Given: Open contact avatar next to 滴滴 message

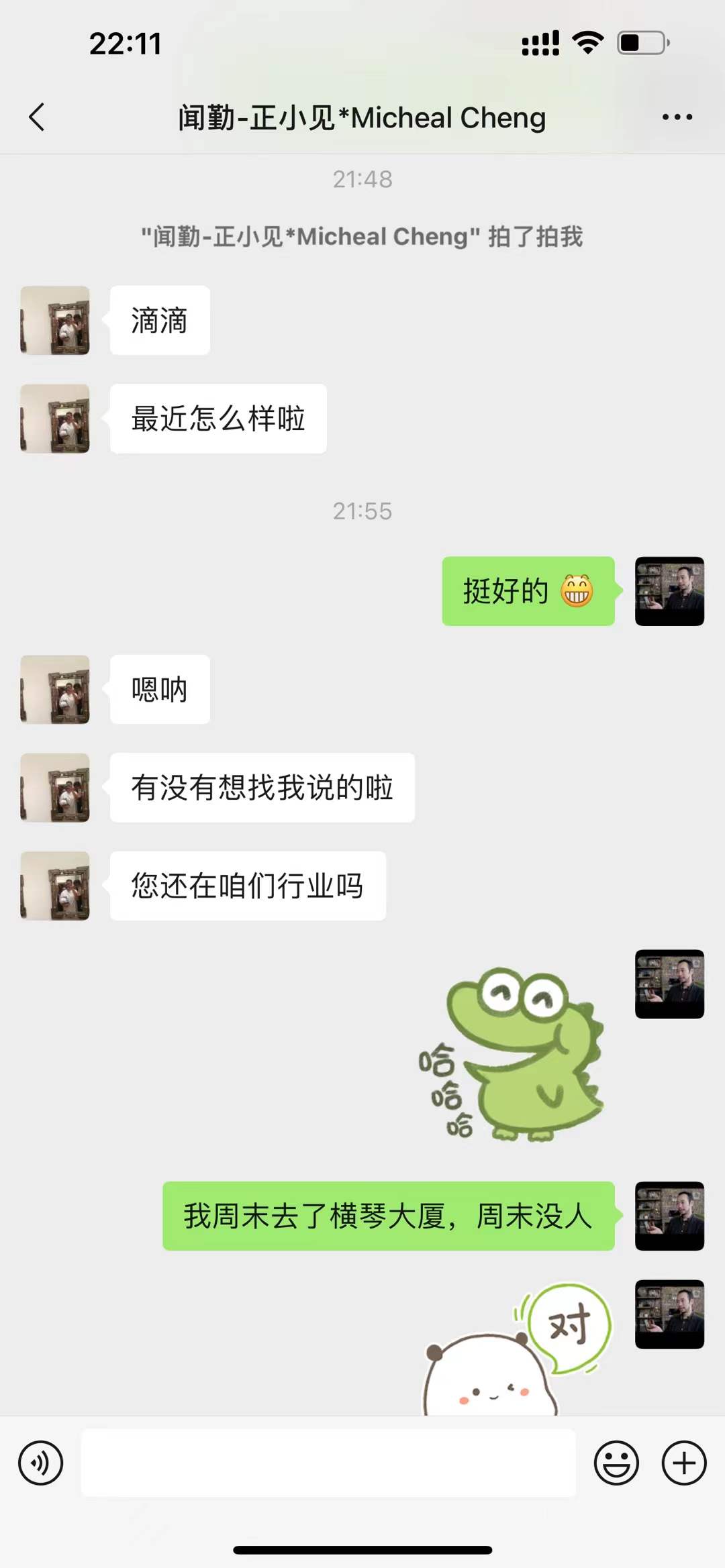Looking at the screenshot, I should (55, 321).
